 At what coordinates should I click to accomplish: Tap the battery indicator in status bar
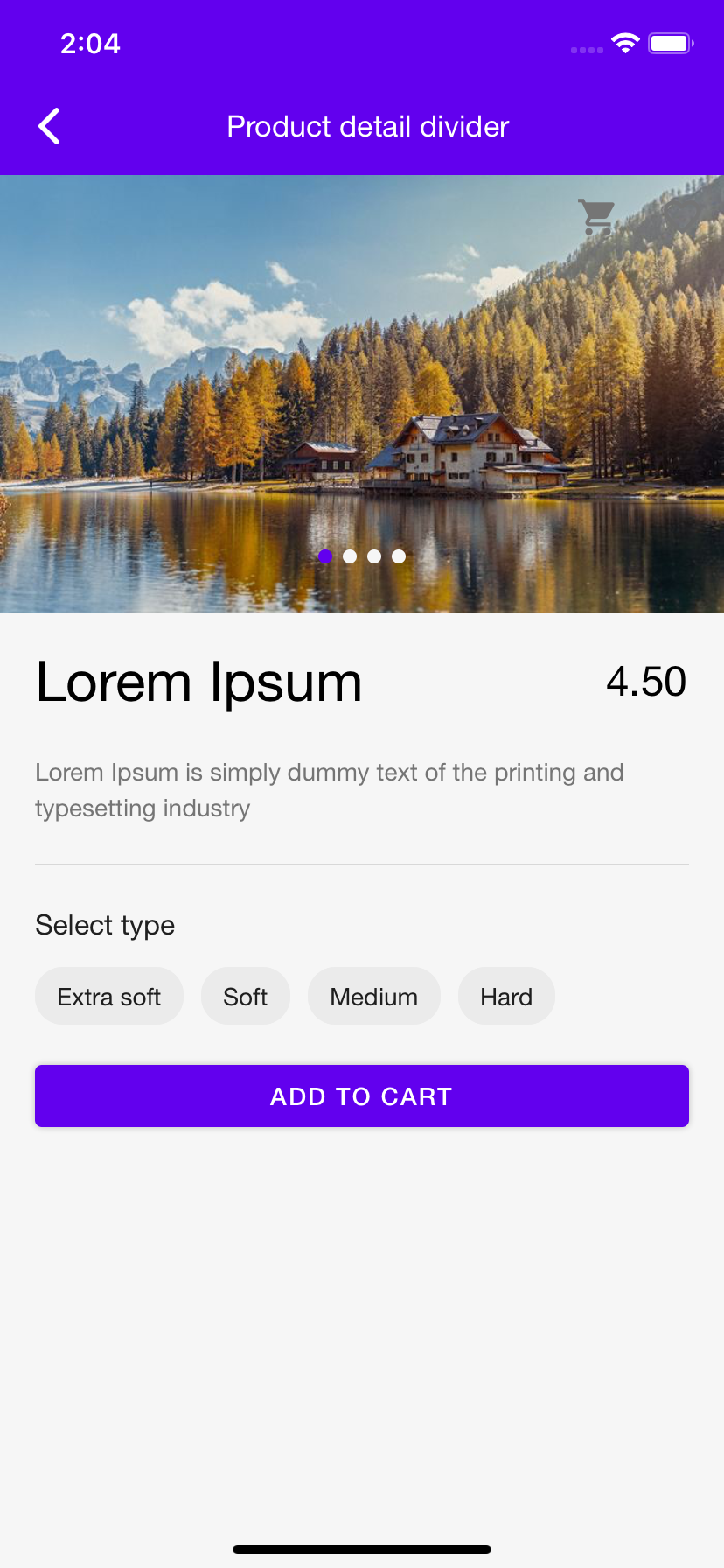coord(670,42)
